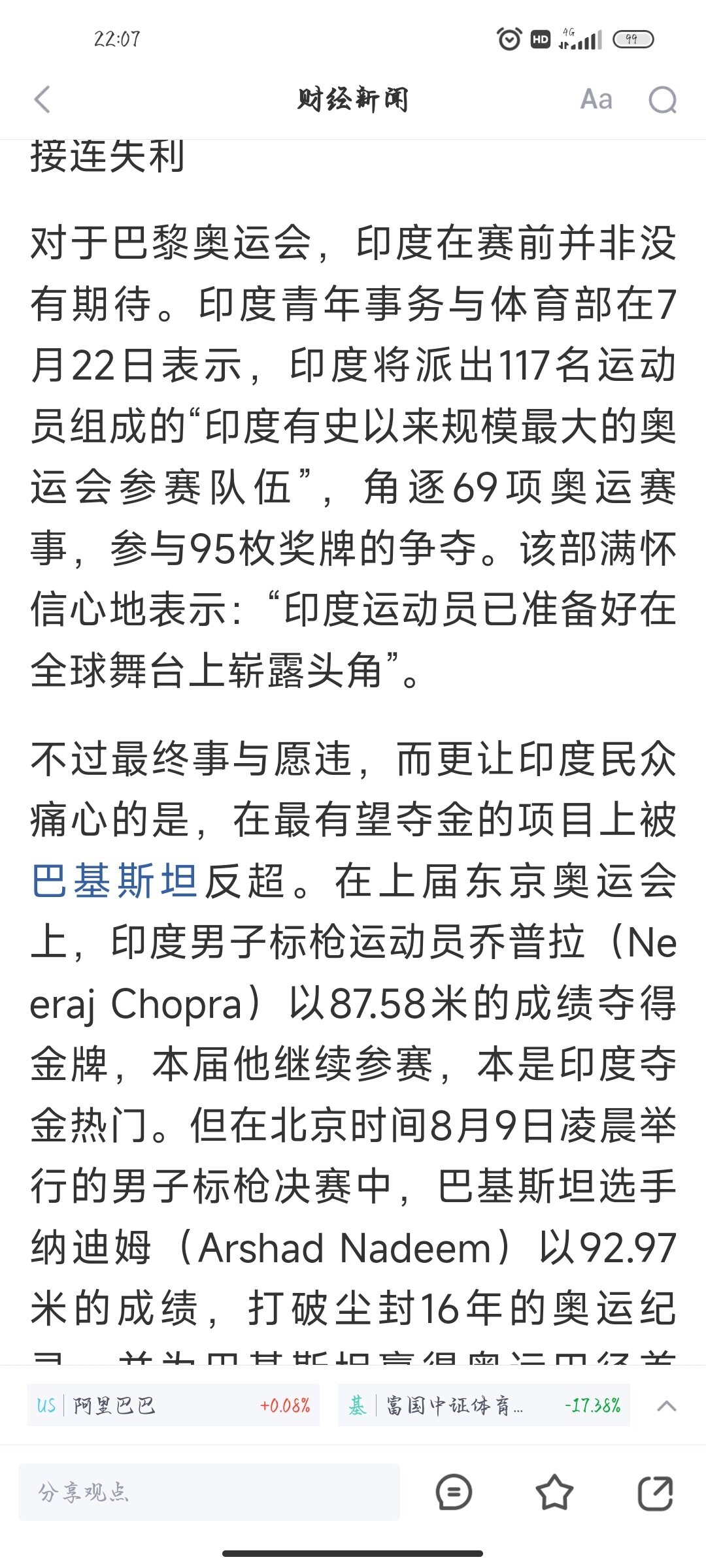
Task: Tap the 分享观点 comment input field
Action: tap(209, 1492)
